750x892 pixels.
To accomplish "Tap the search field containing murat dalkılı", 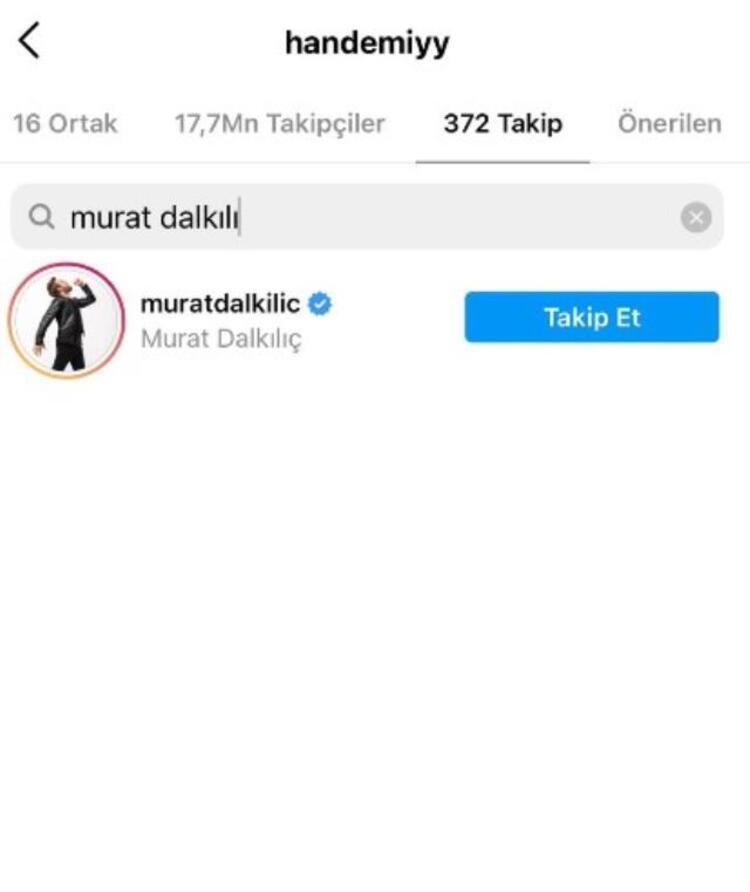I will pos(350,217).
